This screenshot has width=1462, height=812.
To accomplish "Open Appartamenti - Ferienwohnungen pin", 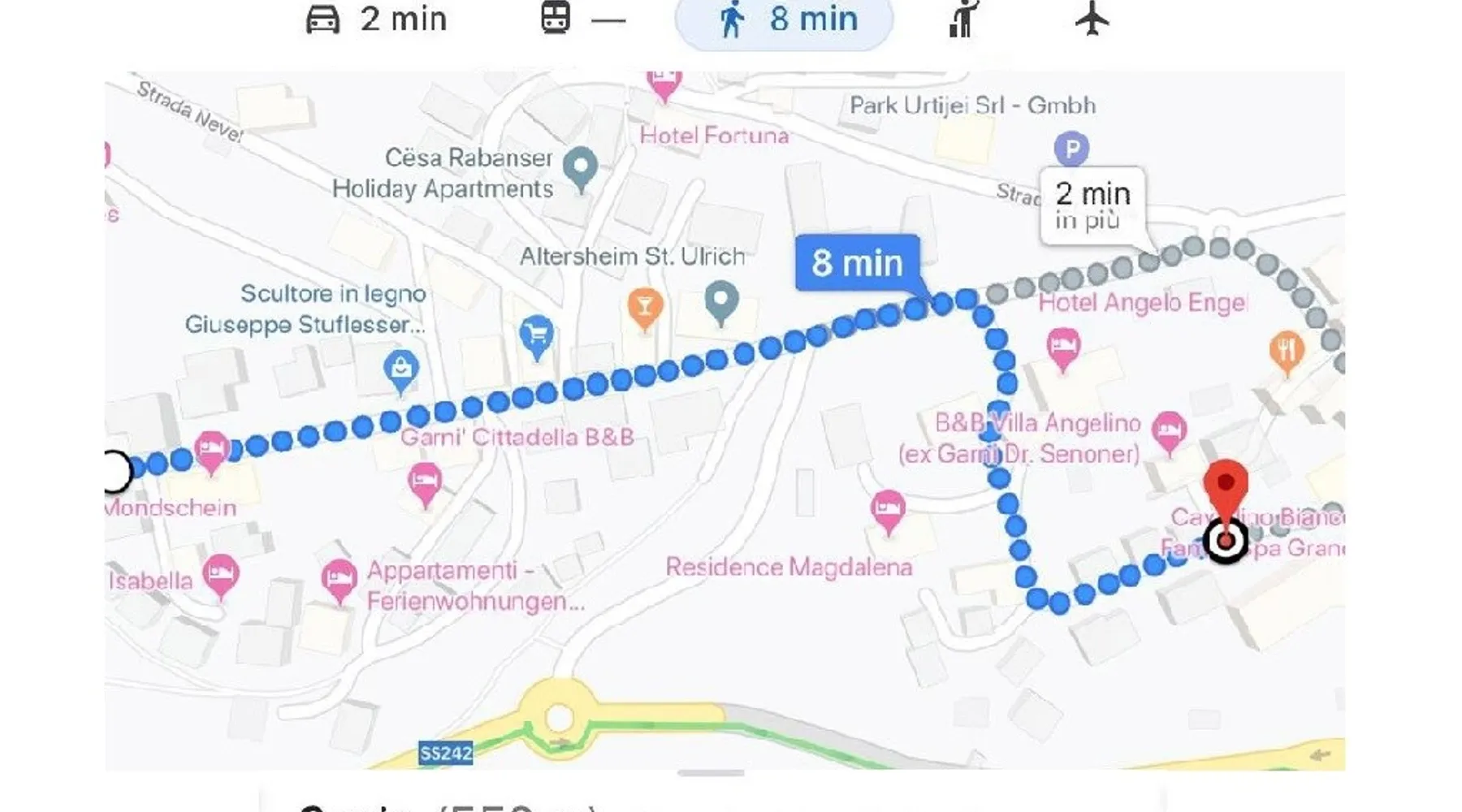I will click(340, 579).
